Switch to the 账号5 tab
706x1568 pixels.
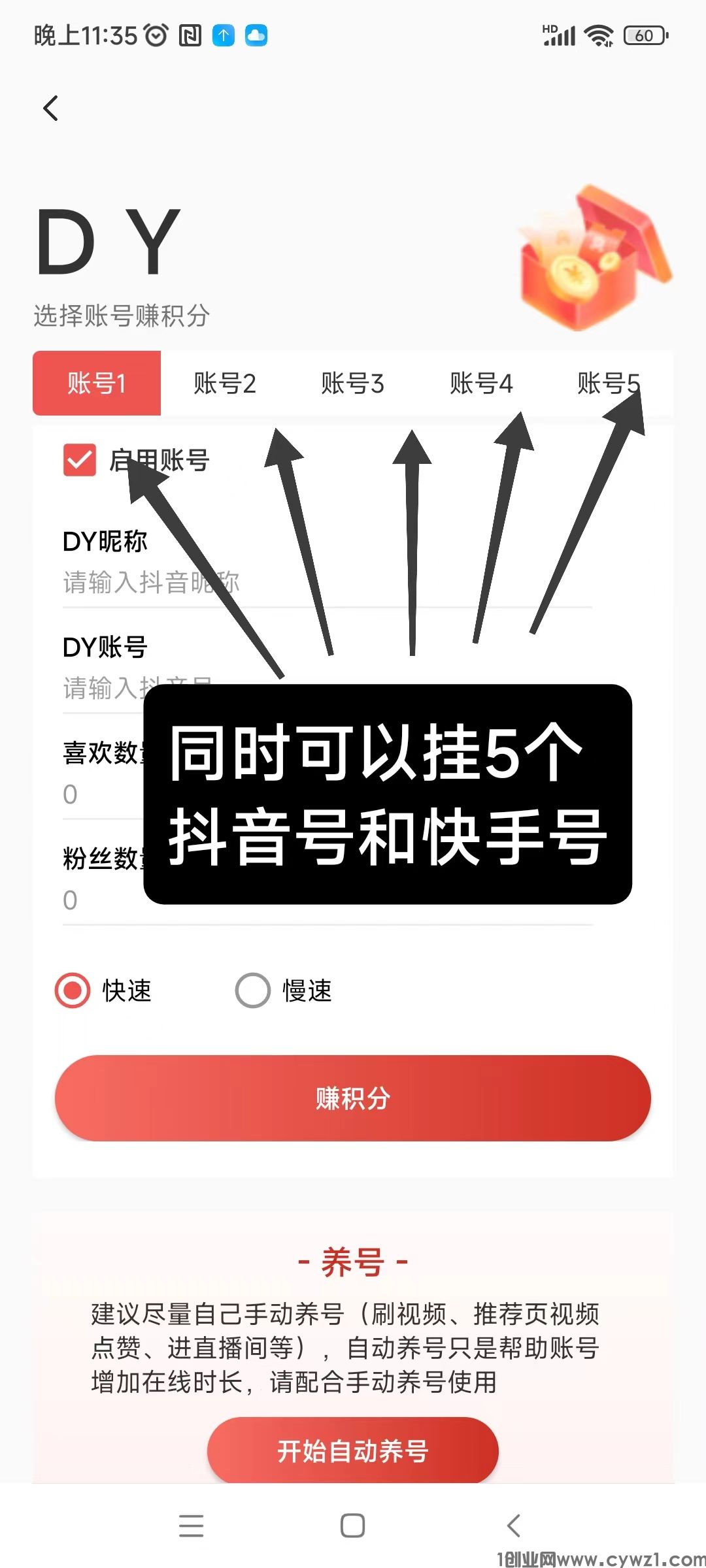(x=608, y=384)
